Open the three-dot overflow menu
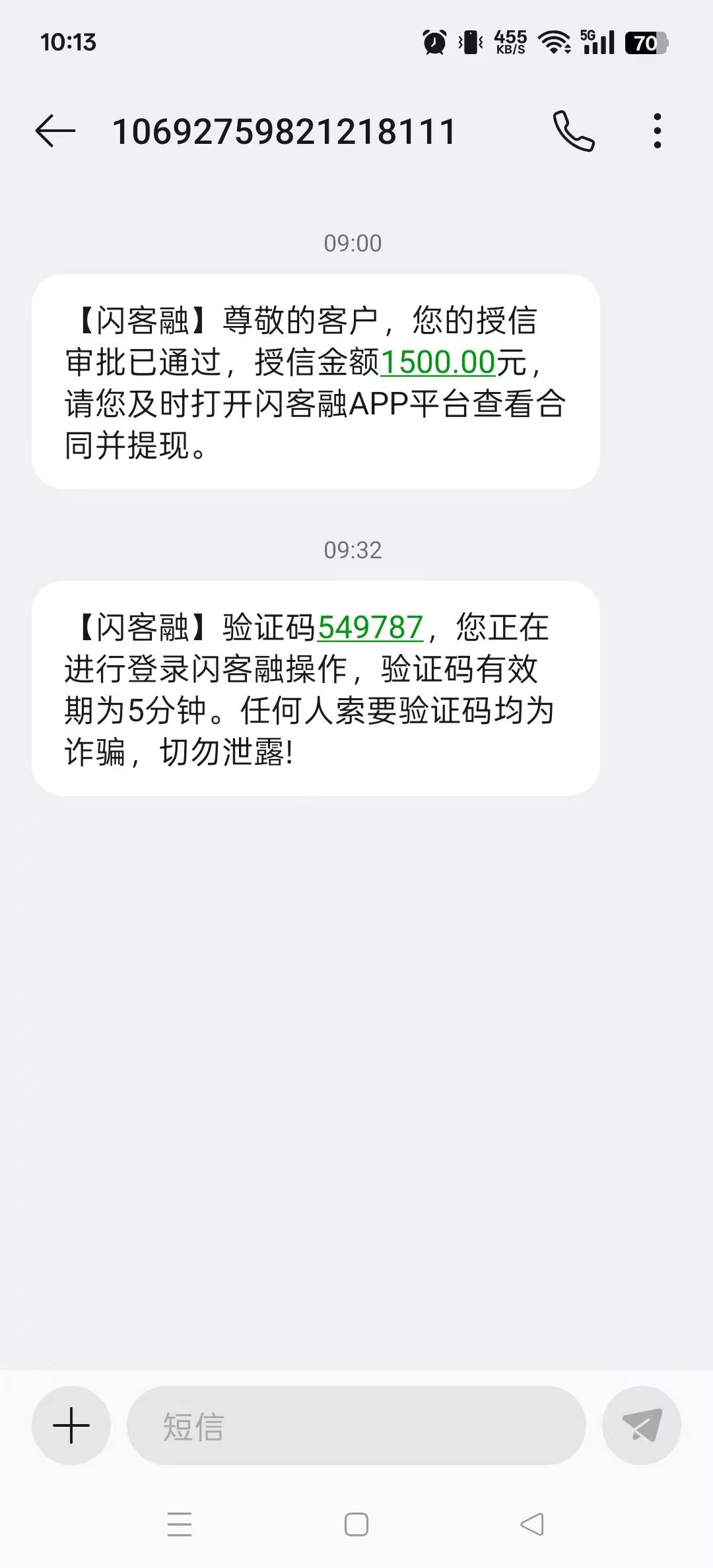 point(657,131)
